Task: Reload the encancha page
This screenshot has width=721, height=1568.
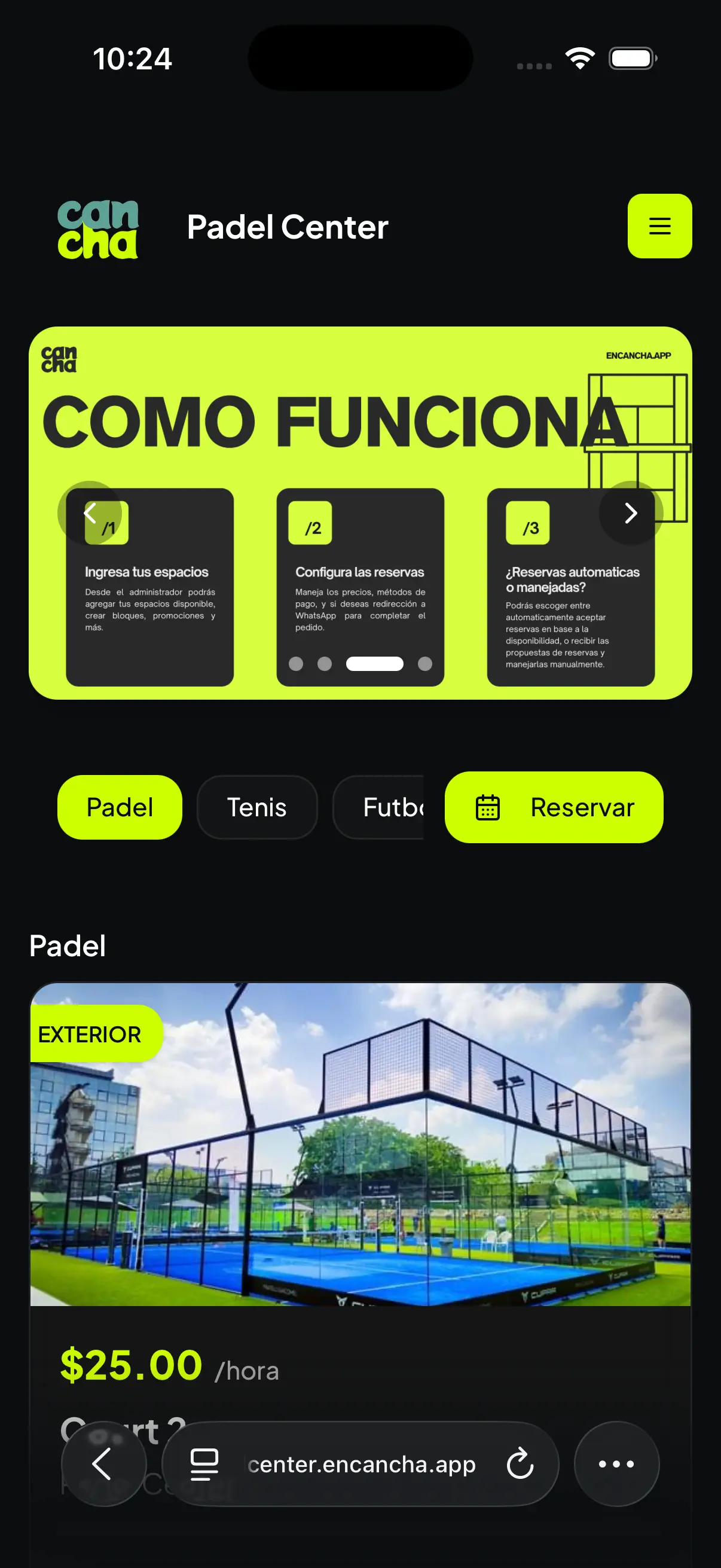Action: 520,1463
